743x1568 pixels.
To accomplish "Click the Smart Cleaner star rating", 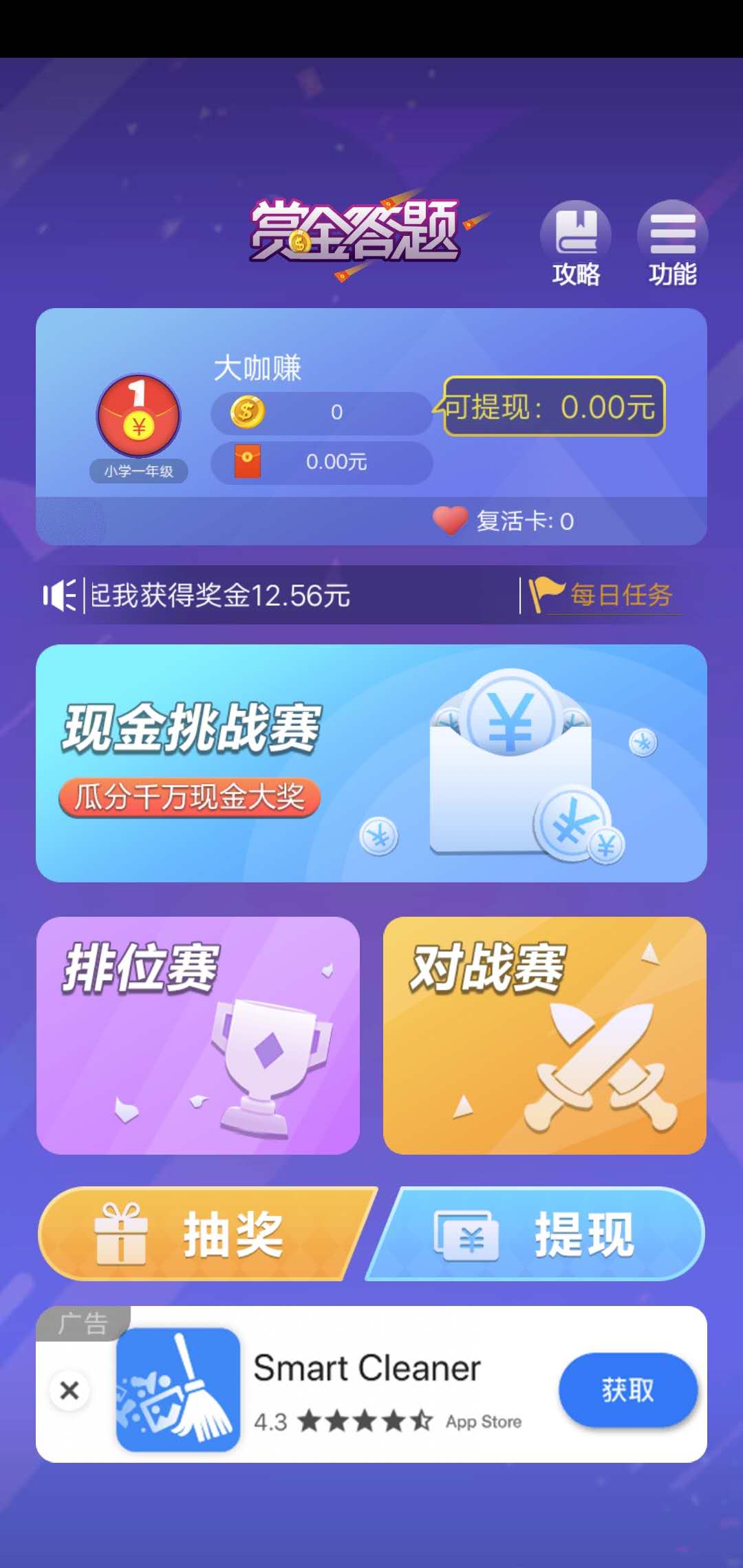I will (365, 1420).
